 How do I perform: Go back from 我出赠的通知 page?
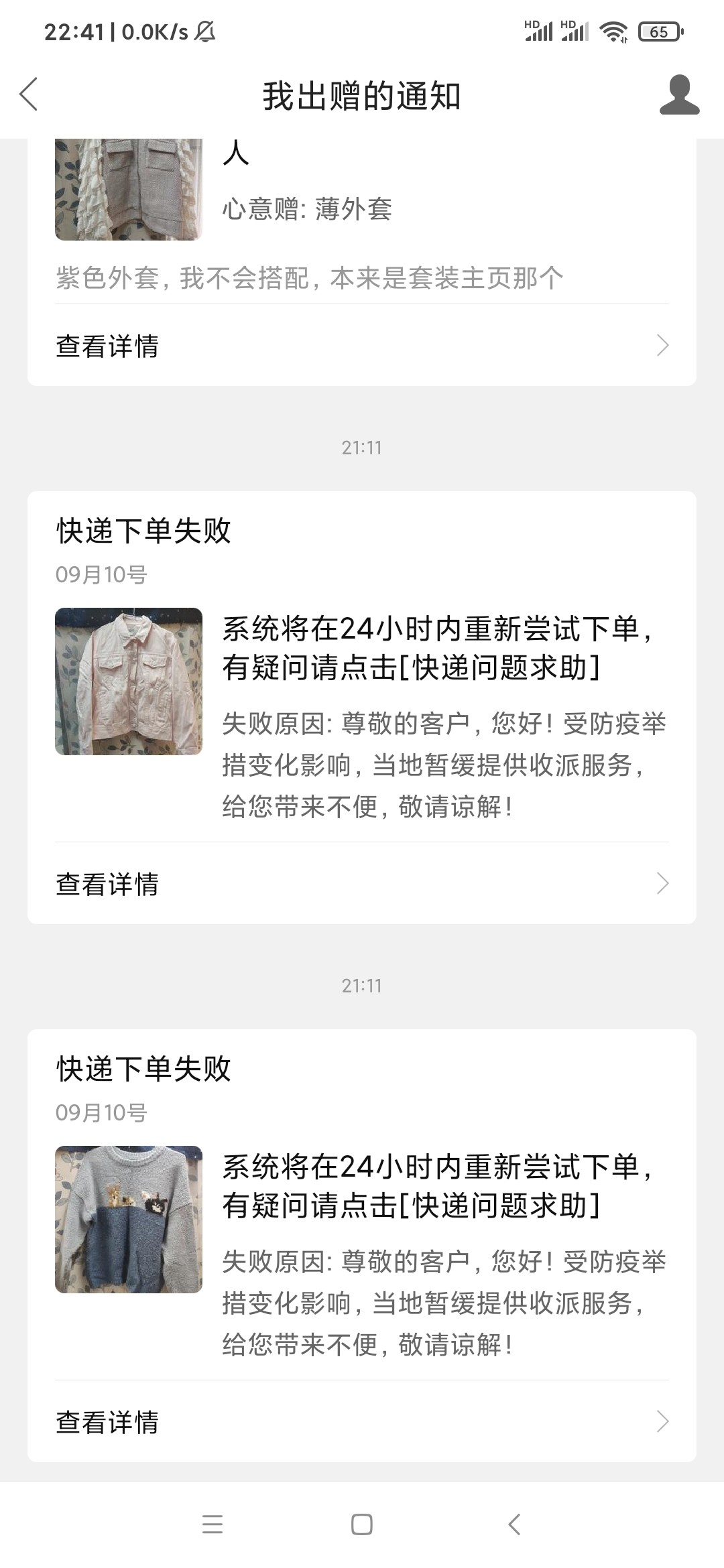[x=29, y=94]
